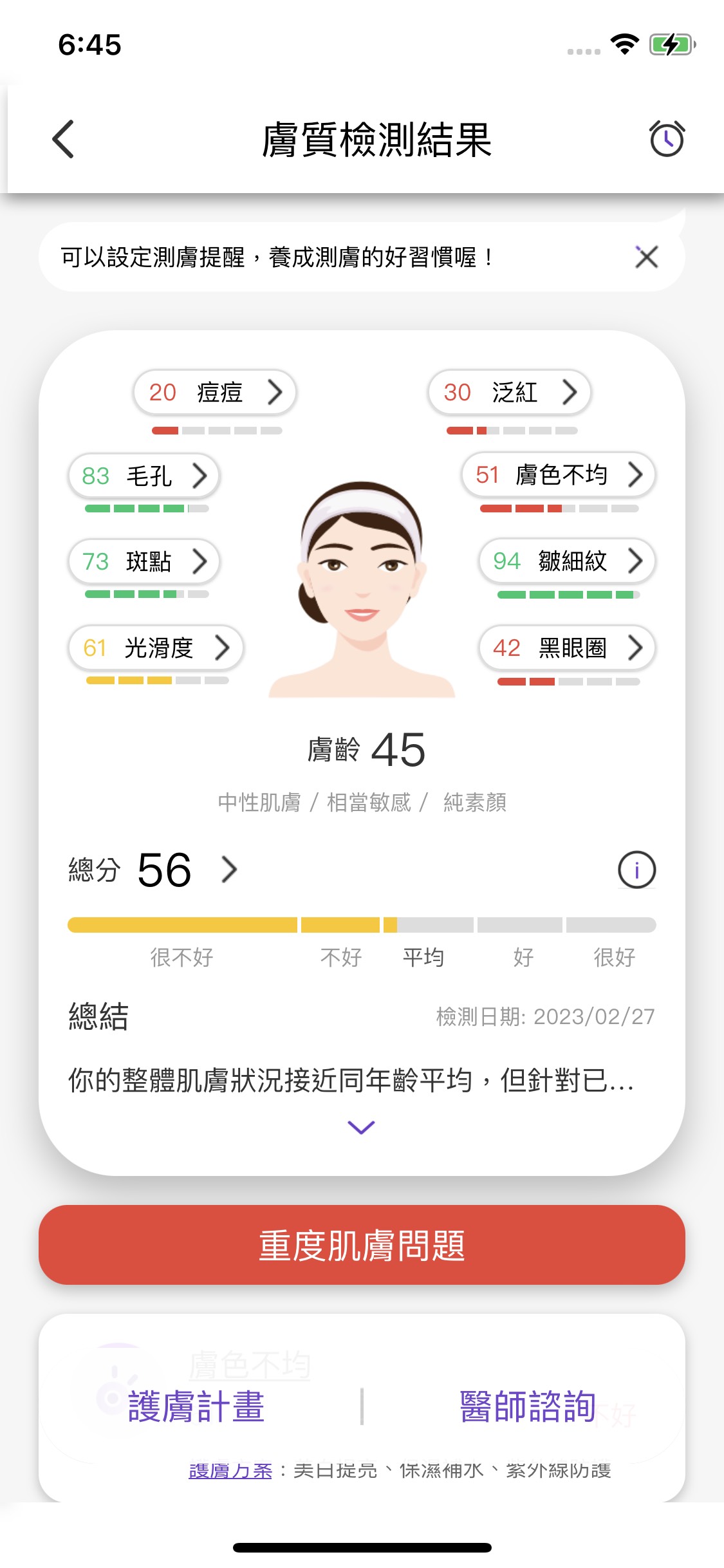Image resolution: width=724 pixels, height=1568 pixels.
Task: Open the skin test reminder clock
Action: point(667,139)
